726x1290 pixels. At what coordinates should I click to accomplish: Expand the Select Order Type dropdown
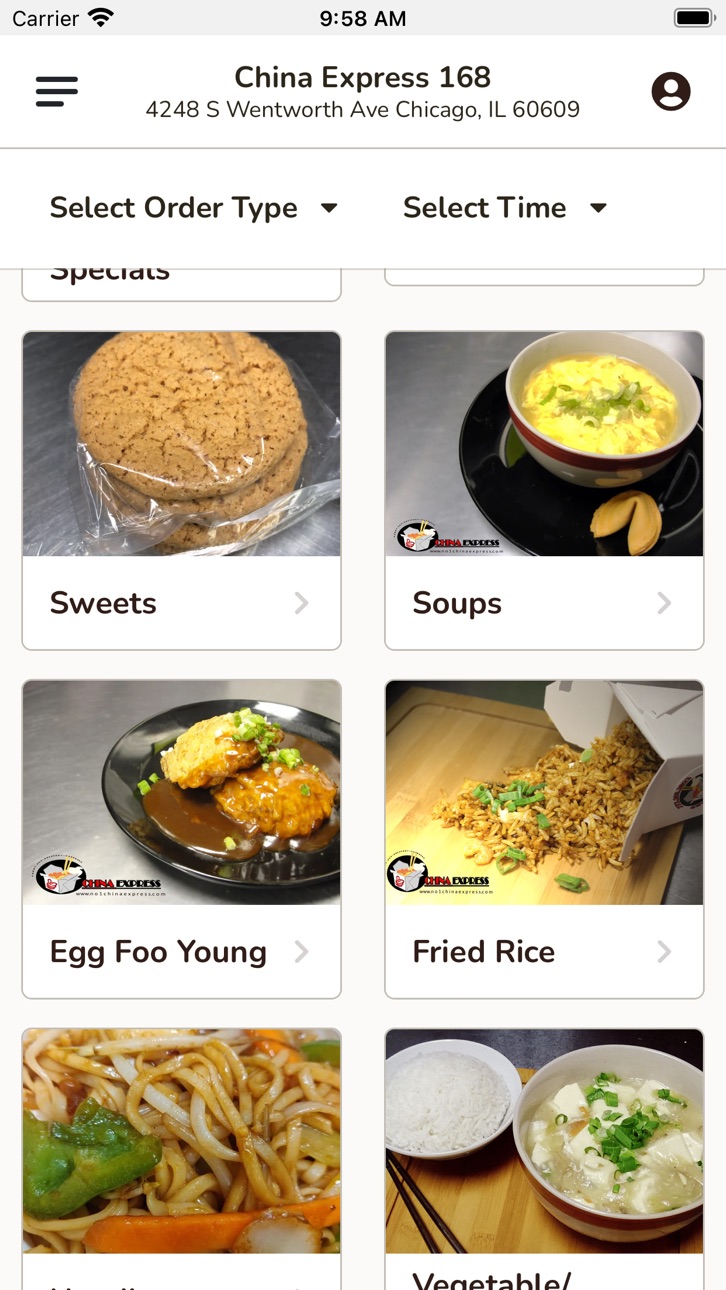point(194,208)
